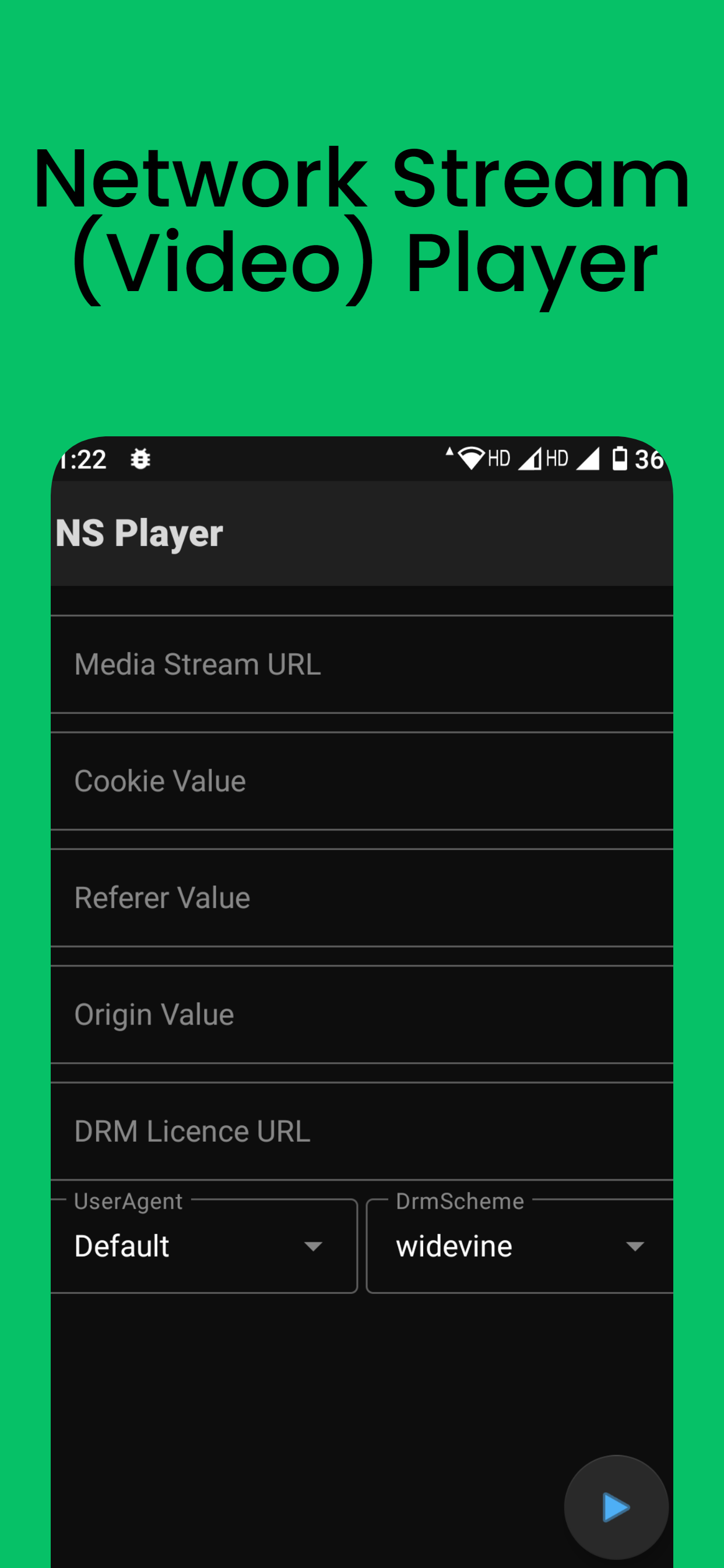Viewport: 724px width, 1568px height.
Task: Tap the mobile signal strength icon
Action: [x=530, y=459]
